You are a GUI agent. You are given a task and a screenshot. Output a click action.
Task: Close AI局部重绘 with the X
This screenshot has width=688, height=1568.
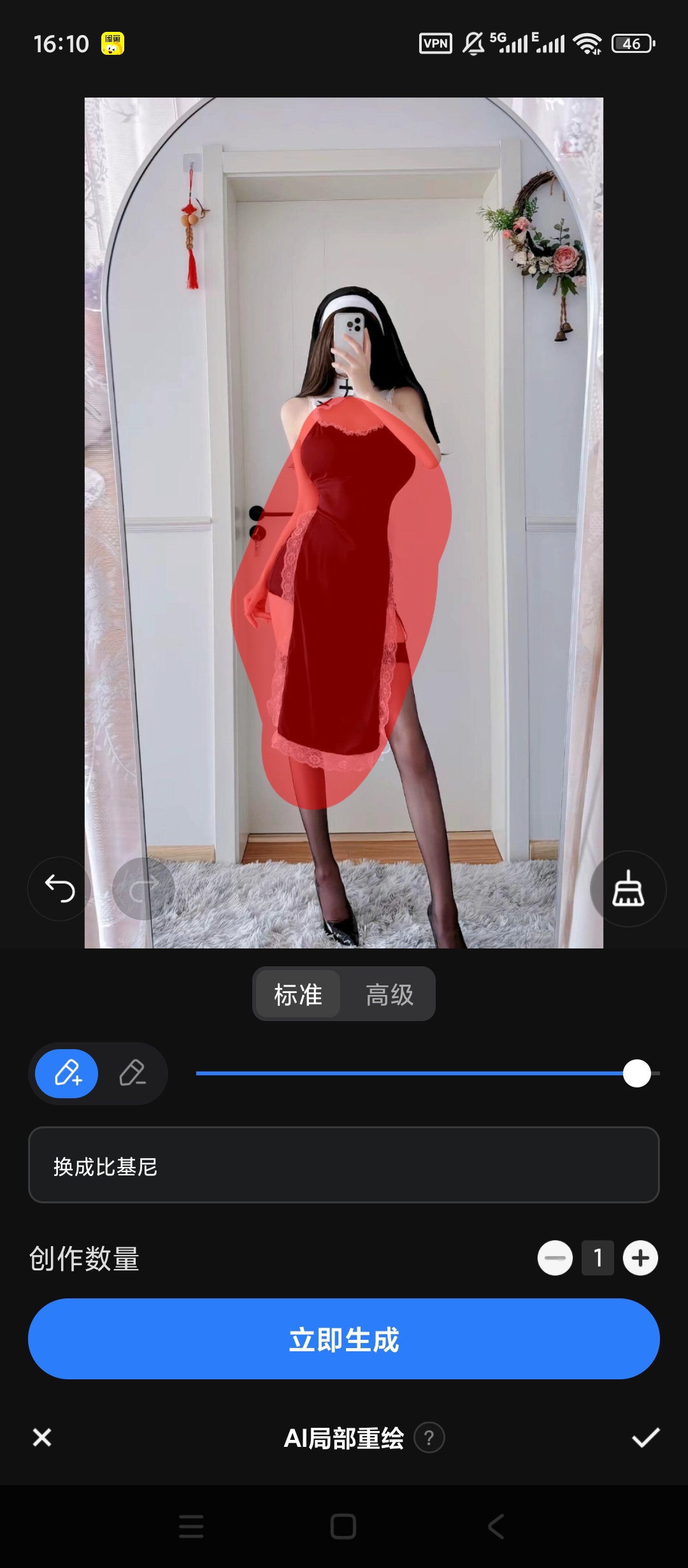42,1437
